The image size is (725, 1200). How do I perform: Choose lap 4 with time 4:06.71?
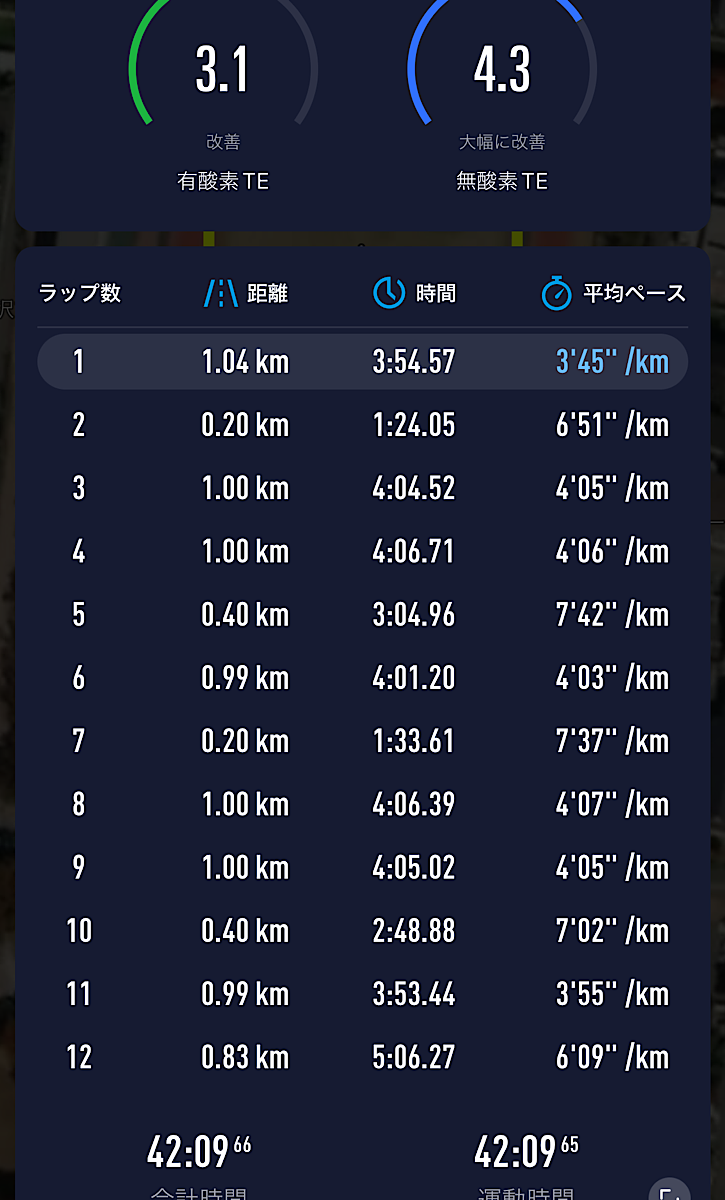[x=362, y=551]
